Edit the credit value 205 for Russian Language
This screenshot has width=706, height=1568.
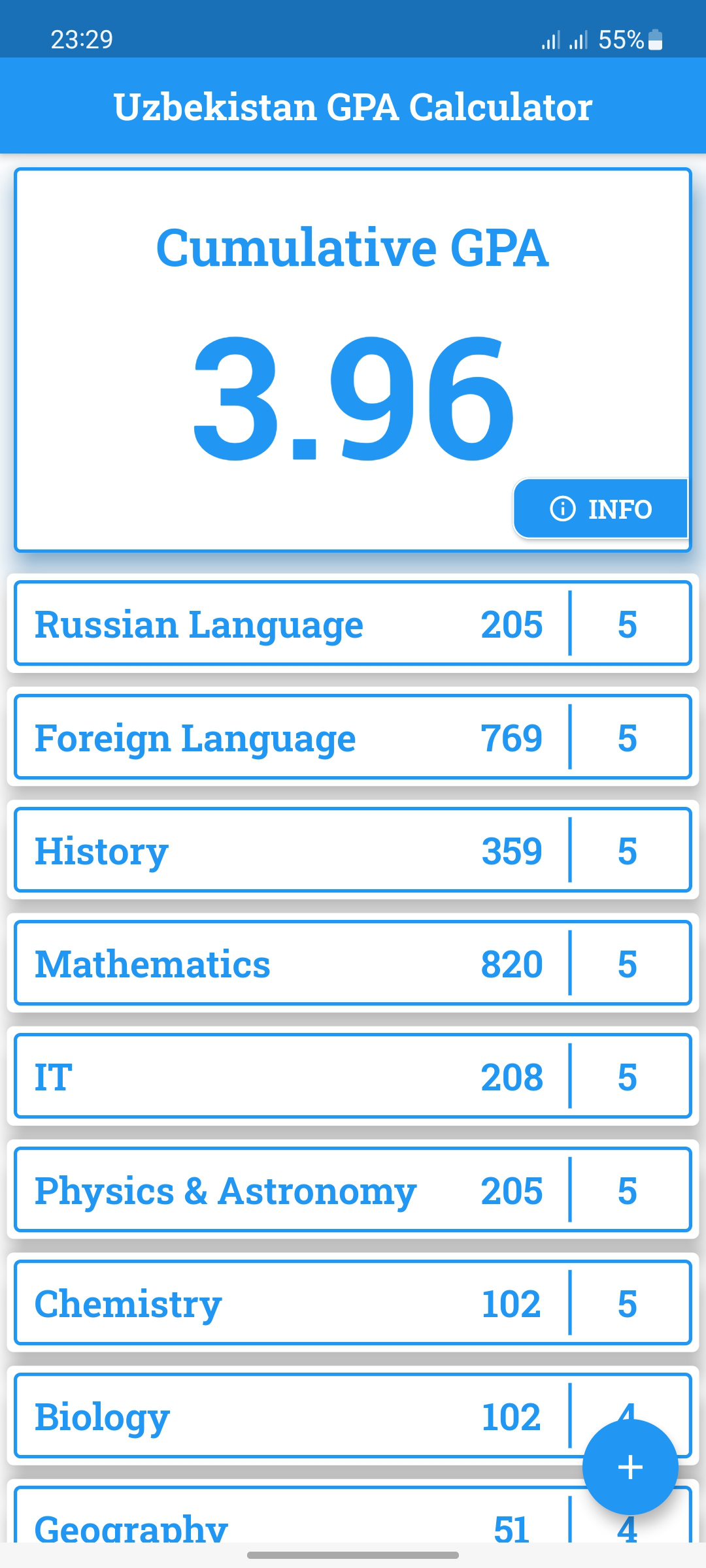512,624
